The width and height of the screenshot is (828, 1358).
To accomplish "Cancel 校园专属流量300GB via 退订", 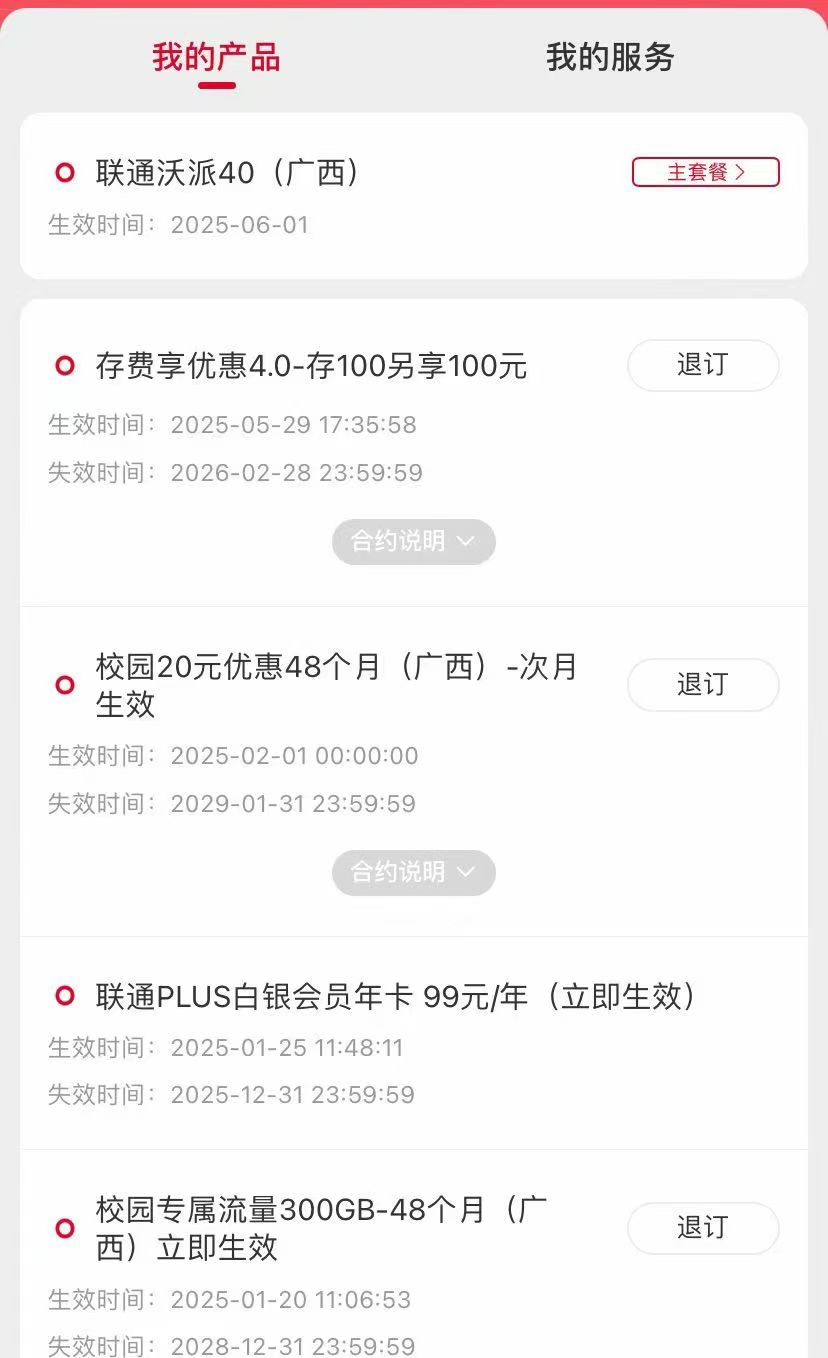I will pos(702,1228).
